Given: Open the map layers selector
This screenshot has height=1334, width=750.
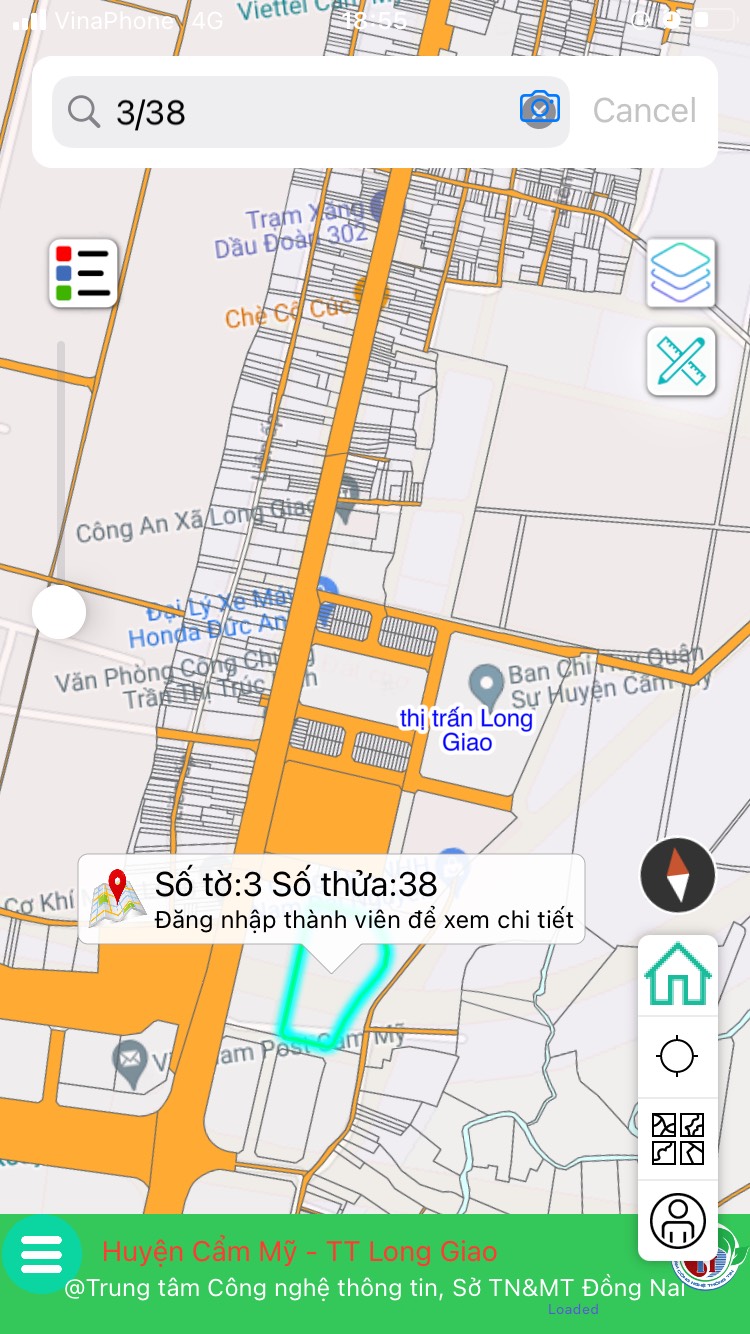Looking at the screenshot, I should (681, 272).
